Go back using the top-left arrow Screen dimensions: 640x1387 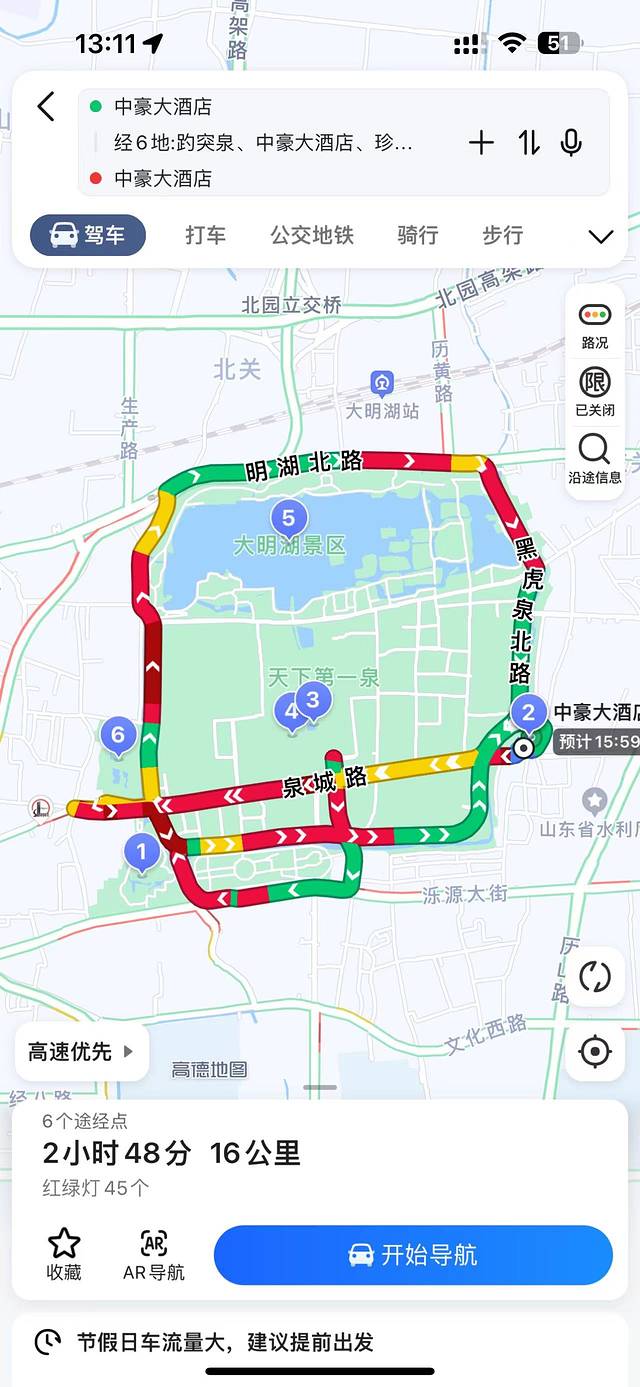click(x=45, y=106)
